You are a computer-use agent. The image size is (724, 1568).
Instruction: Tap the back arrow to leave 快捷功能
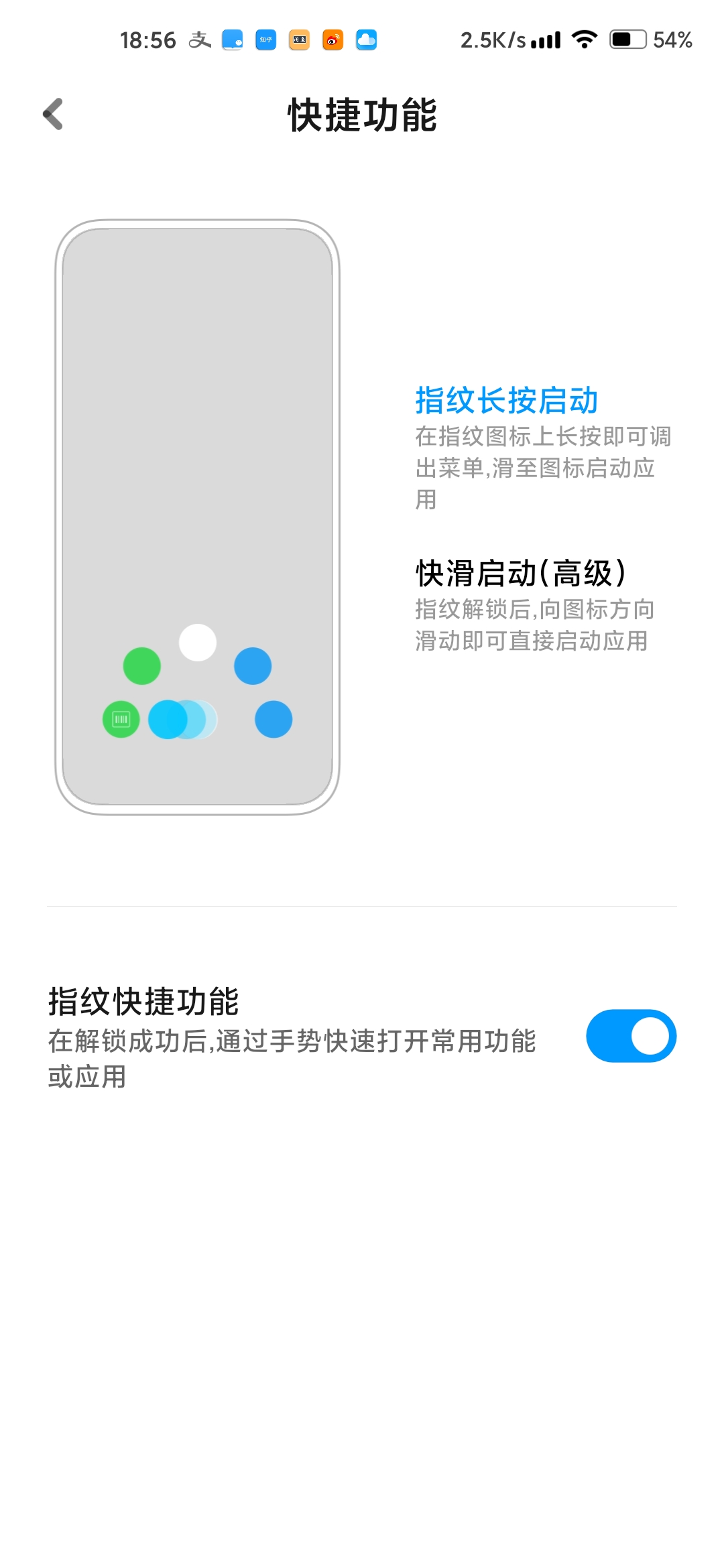[x=51, y=115]
